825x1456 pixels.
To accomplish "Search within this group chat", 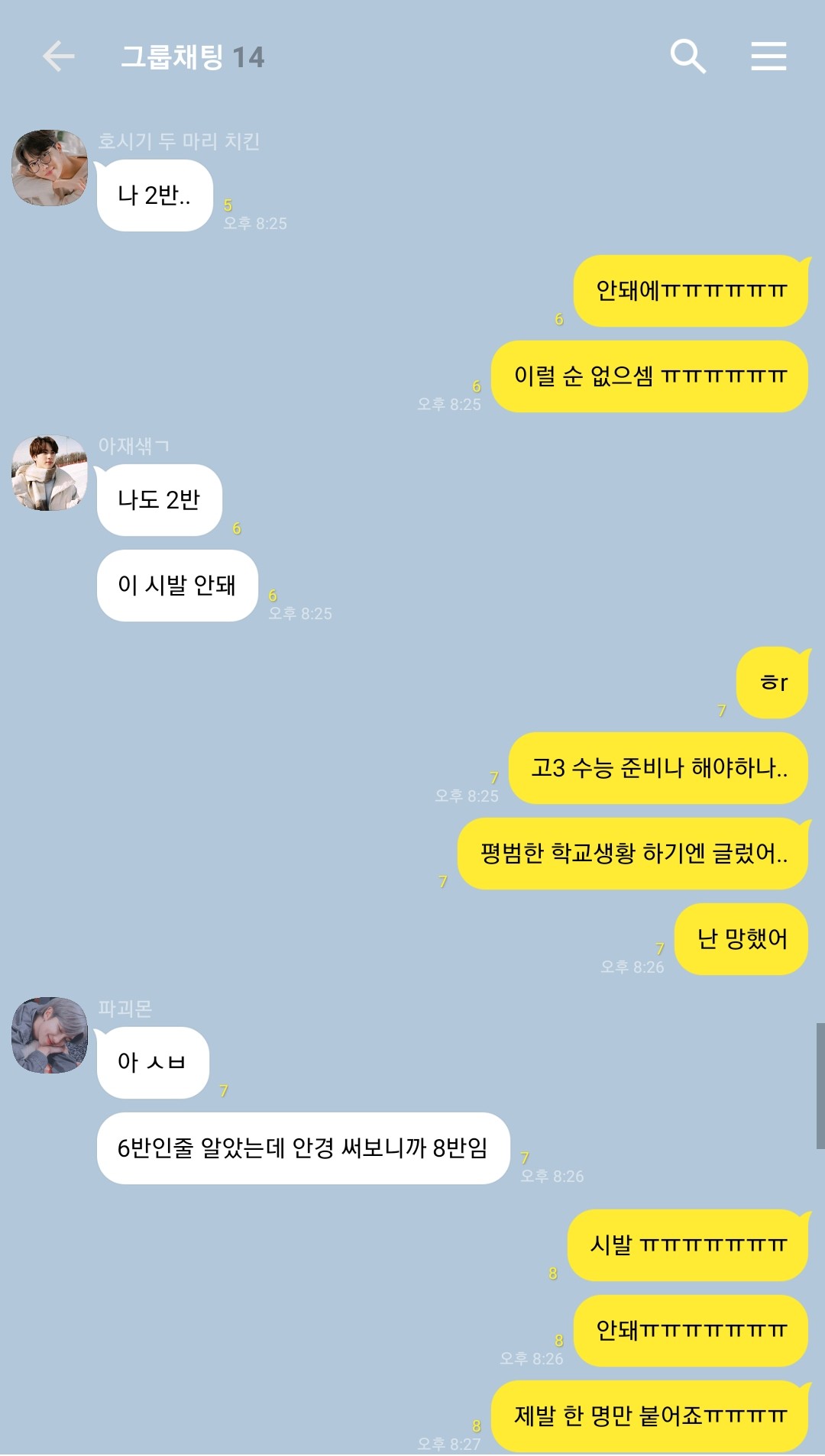I will pyautogui.click(x=687, y=56).
